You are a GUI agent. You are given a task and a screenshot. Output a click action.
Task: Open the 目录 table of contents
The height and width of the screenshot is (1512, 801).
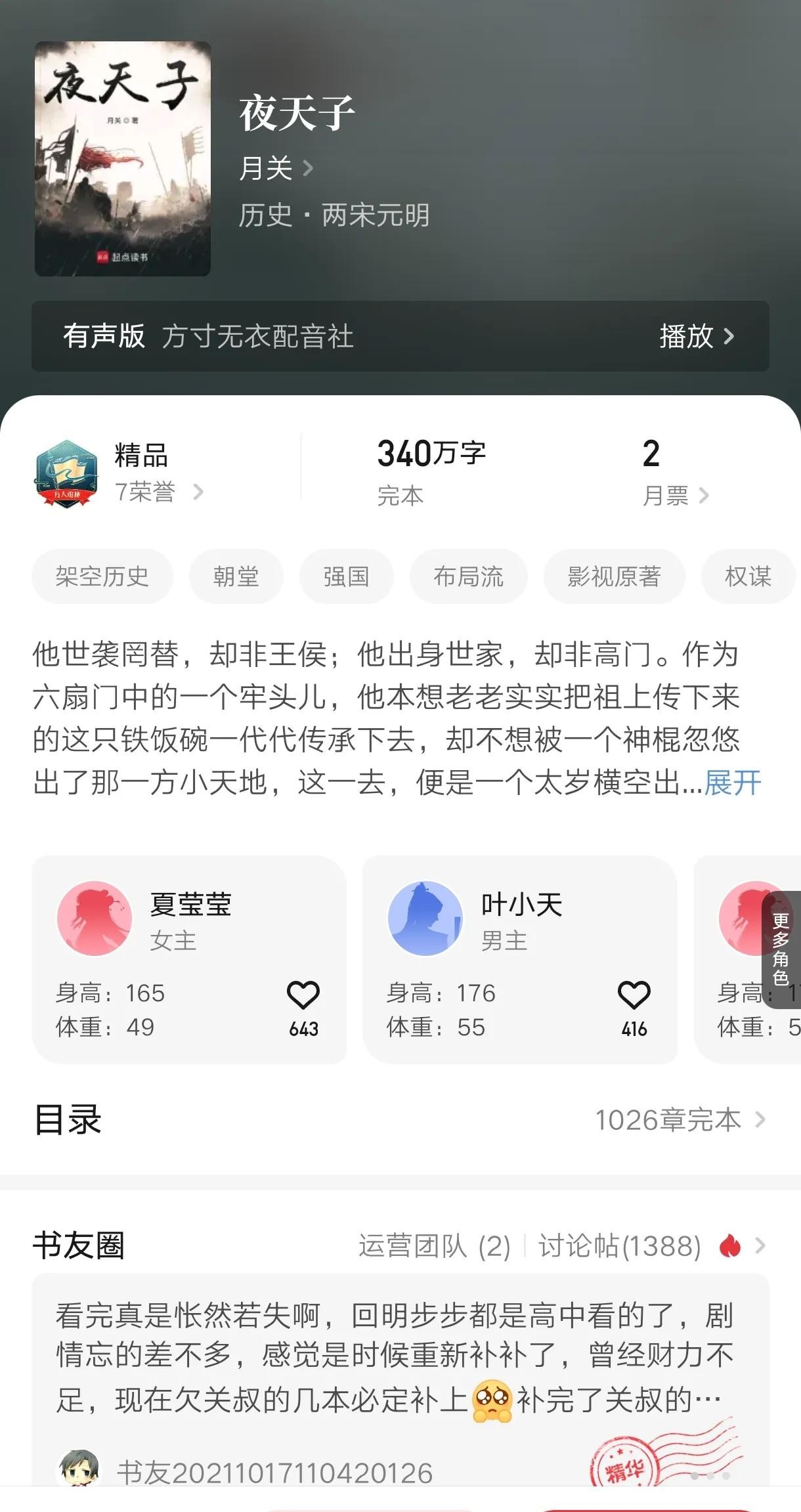[401, 1119]
